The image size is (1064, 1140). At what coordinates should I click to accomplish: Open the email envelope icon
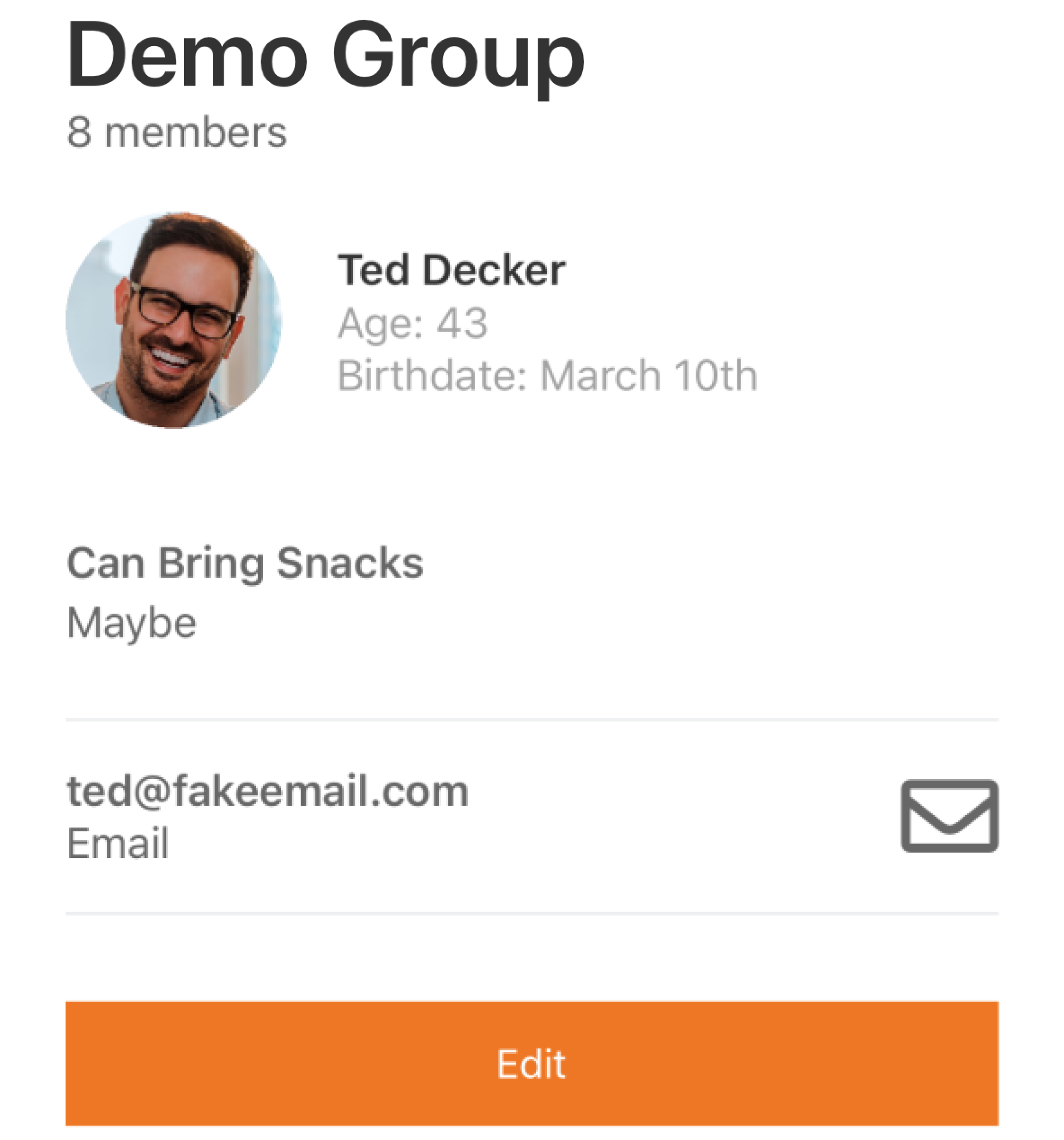coord(949,815)
